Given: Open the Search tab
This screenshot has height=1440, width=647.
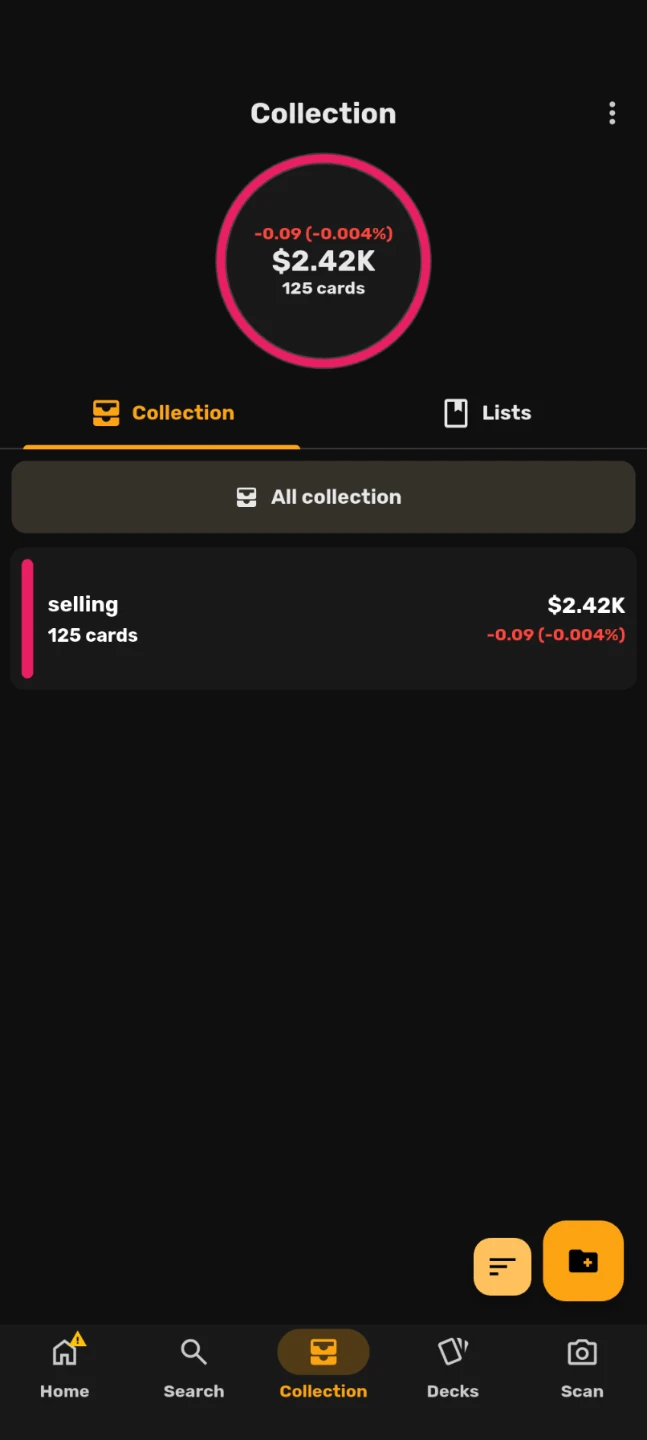Looking at the screenshot, I should (x=194, y=1367).
